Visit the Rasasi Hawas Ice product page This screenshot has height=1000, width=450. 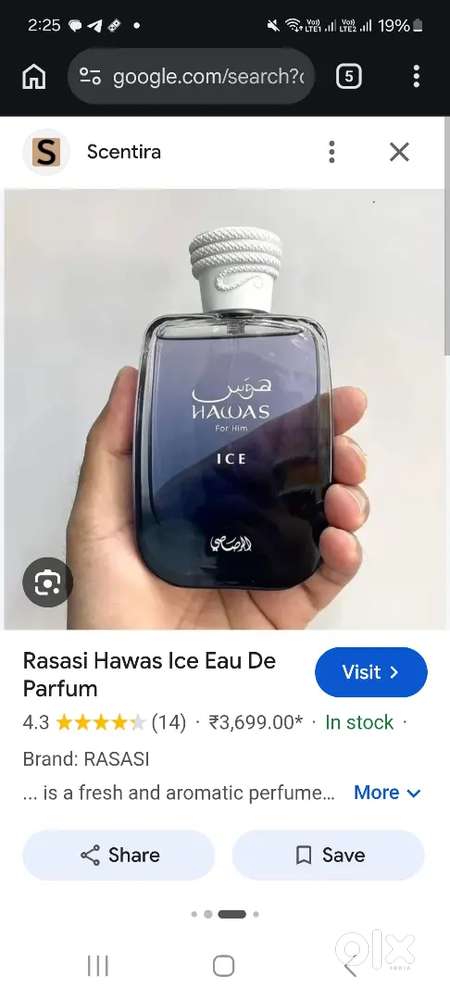pos(371,672)
